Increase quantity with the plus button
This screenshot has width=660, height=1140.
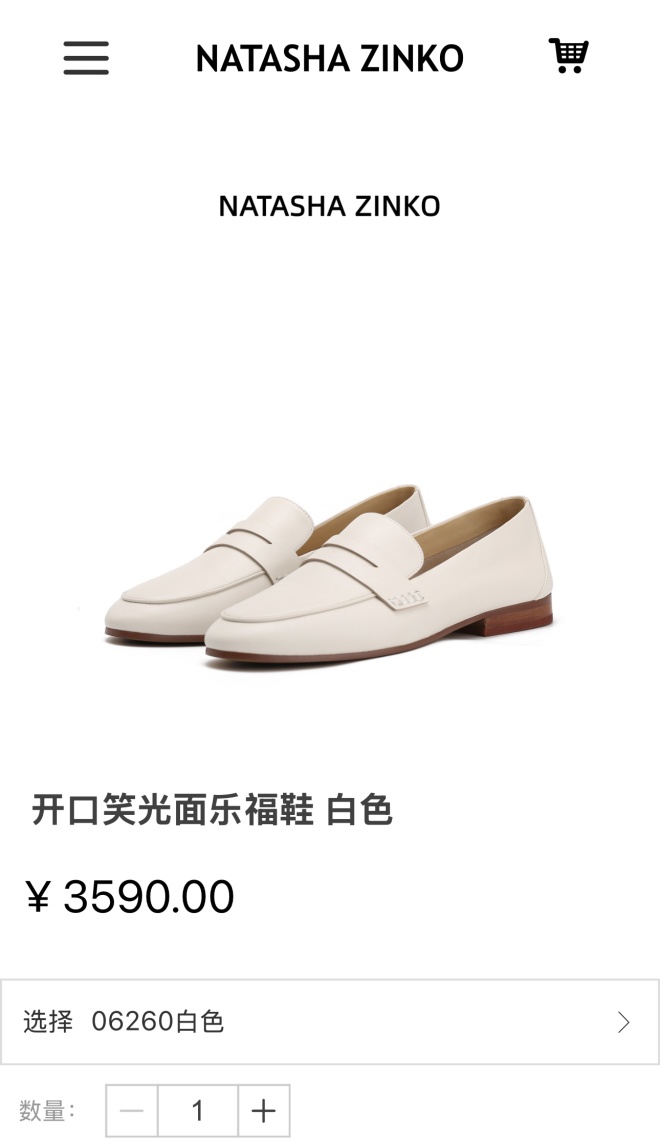pos(263,1110)
